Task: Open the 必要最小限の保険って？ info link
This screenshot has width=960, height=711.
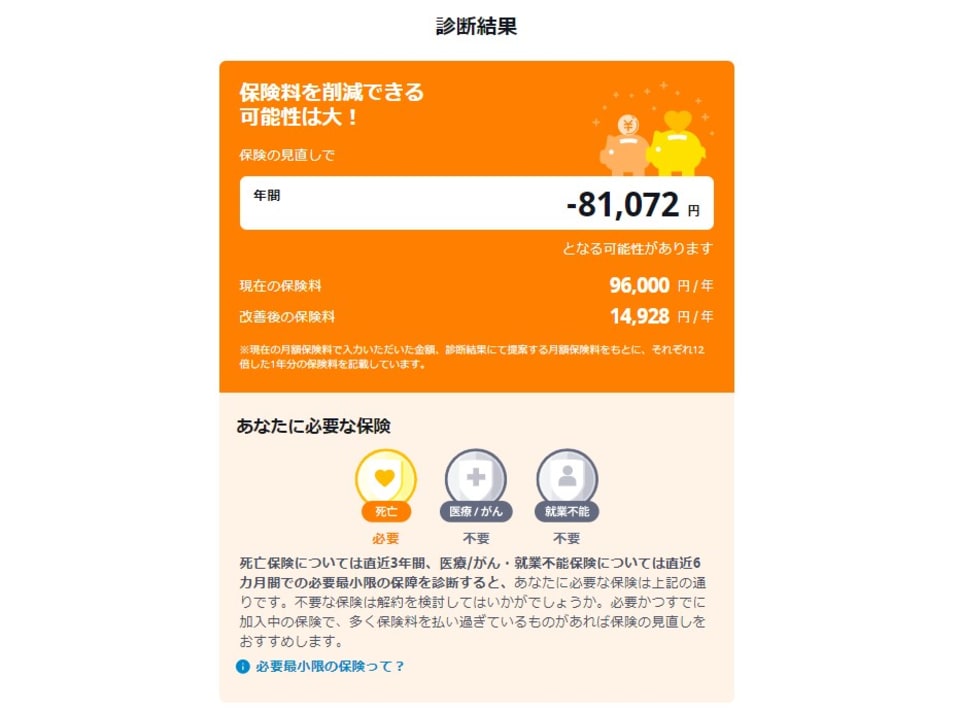Action: click(x=329, y=666)
